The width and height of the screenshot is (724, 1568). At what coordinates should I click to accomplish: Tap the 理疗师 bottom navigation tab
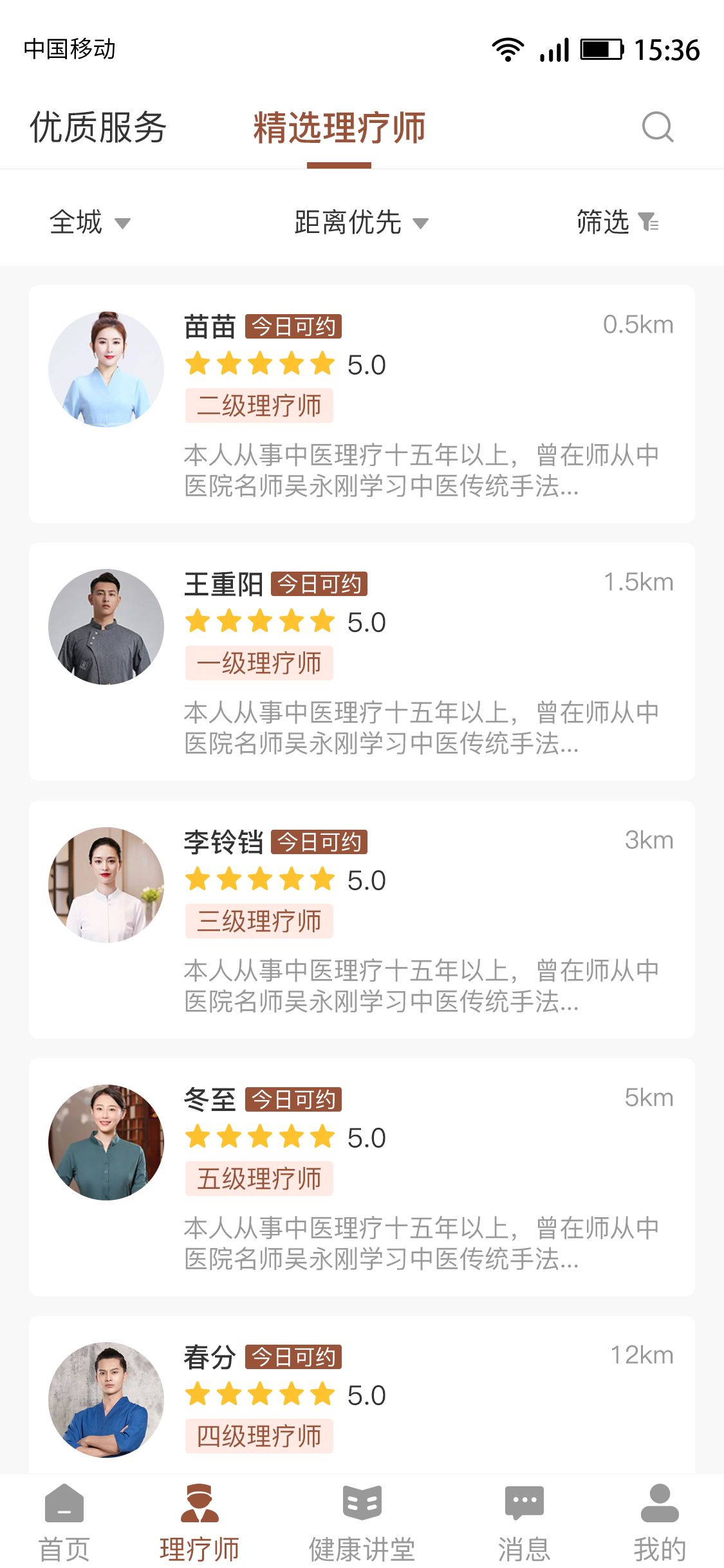tap(200, 1522)
